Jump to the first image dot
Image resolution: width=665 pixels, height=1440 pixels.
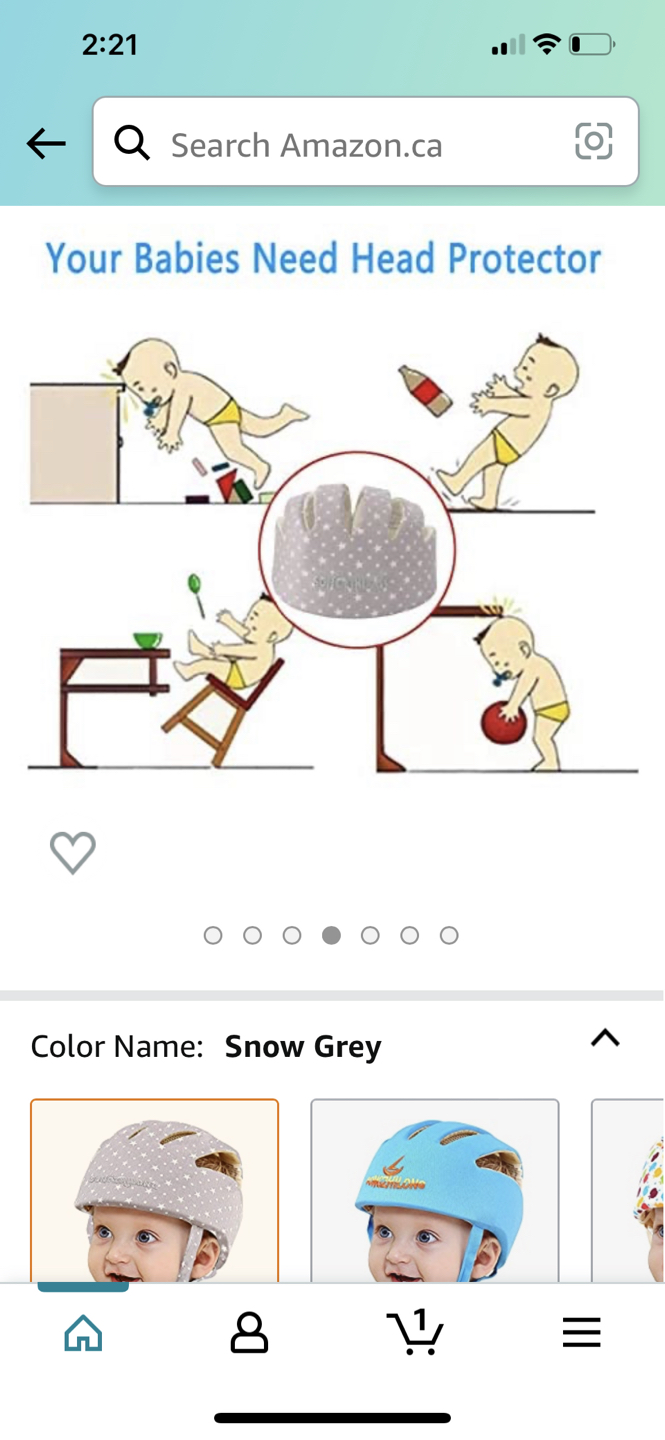pos(213,935)
